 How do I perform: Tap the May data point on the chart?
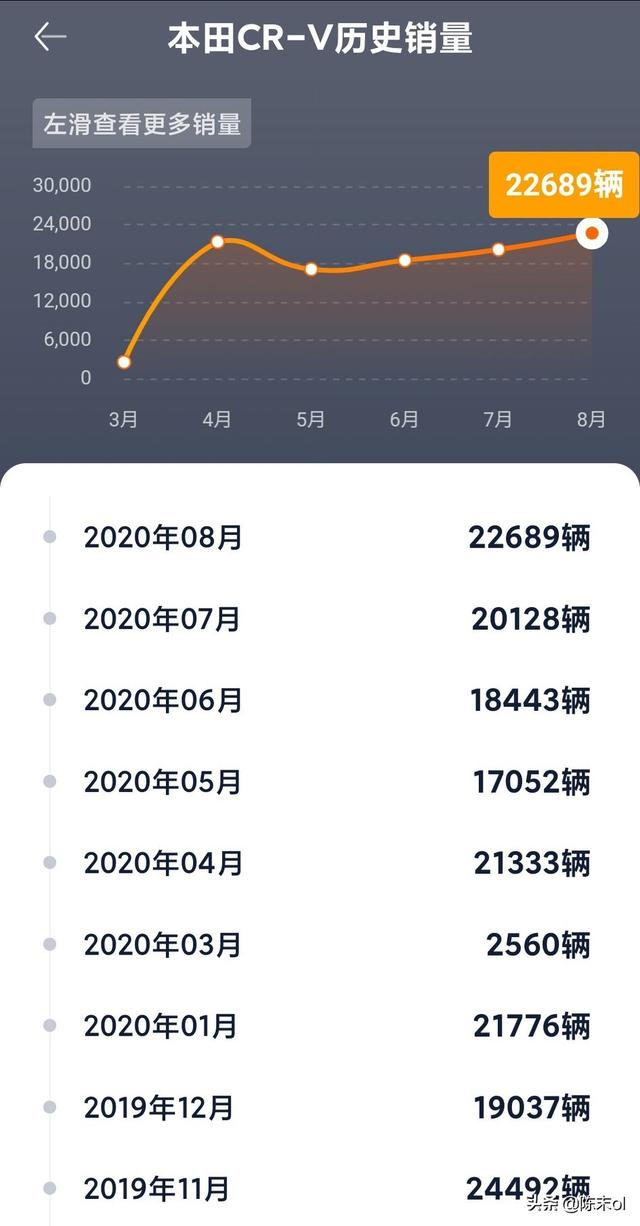point(311,269)
